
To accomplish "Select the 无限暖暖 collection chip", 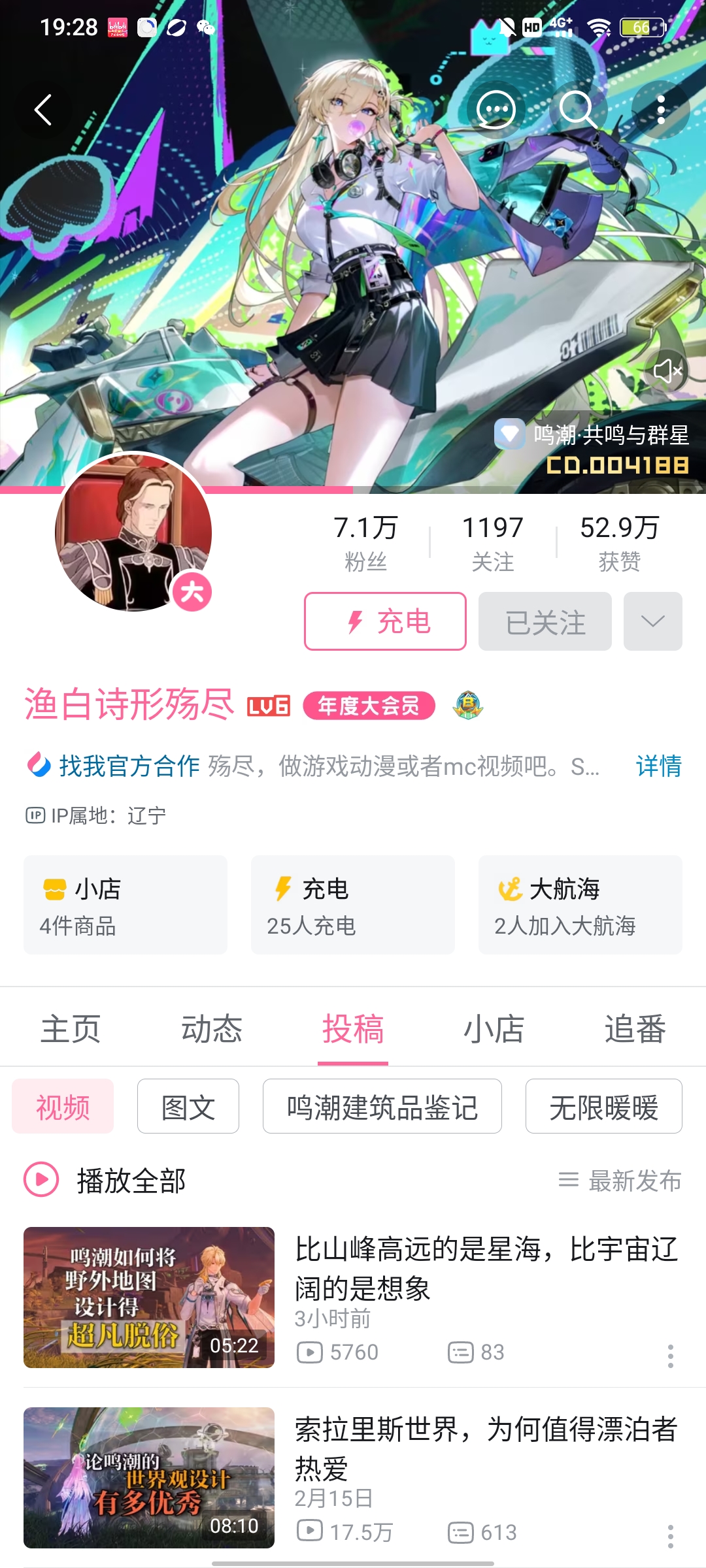I will [x=603, y=1107].
